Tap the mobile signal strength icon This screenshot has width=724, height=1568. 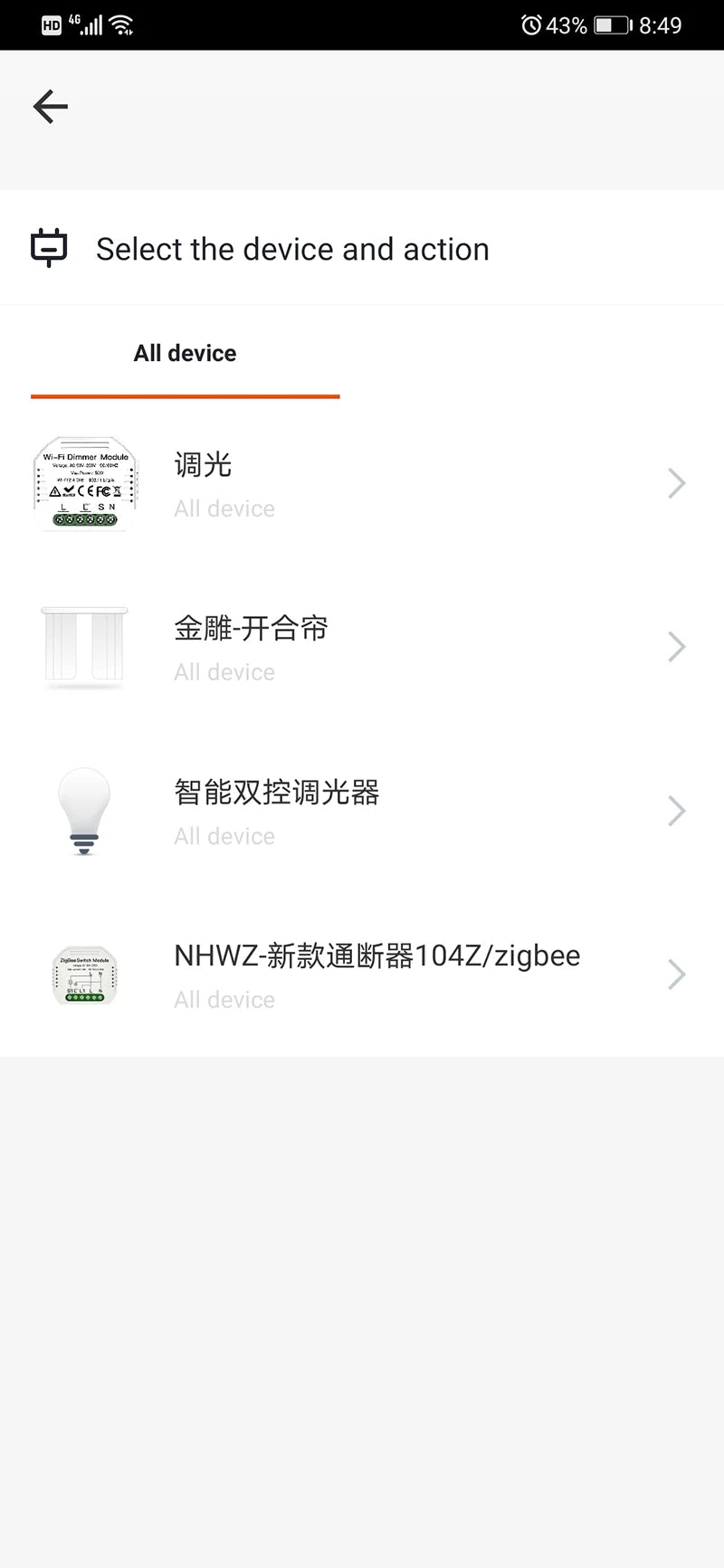91,24
